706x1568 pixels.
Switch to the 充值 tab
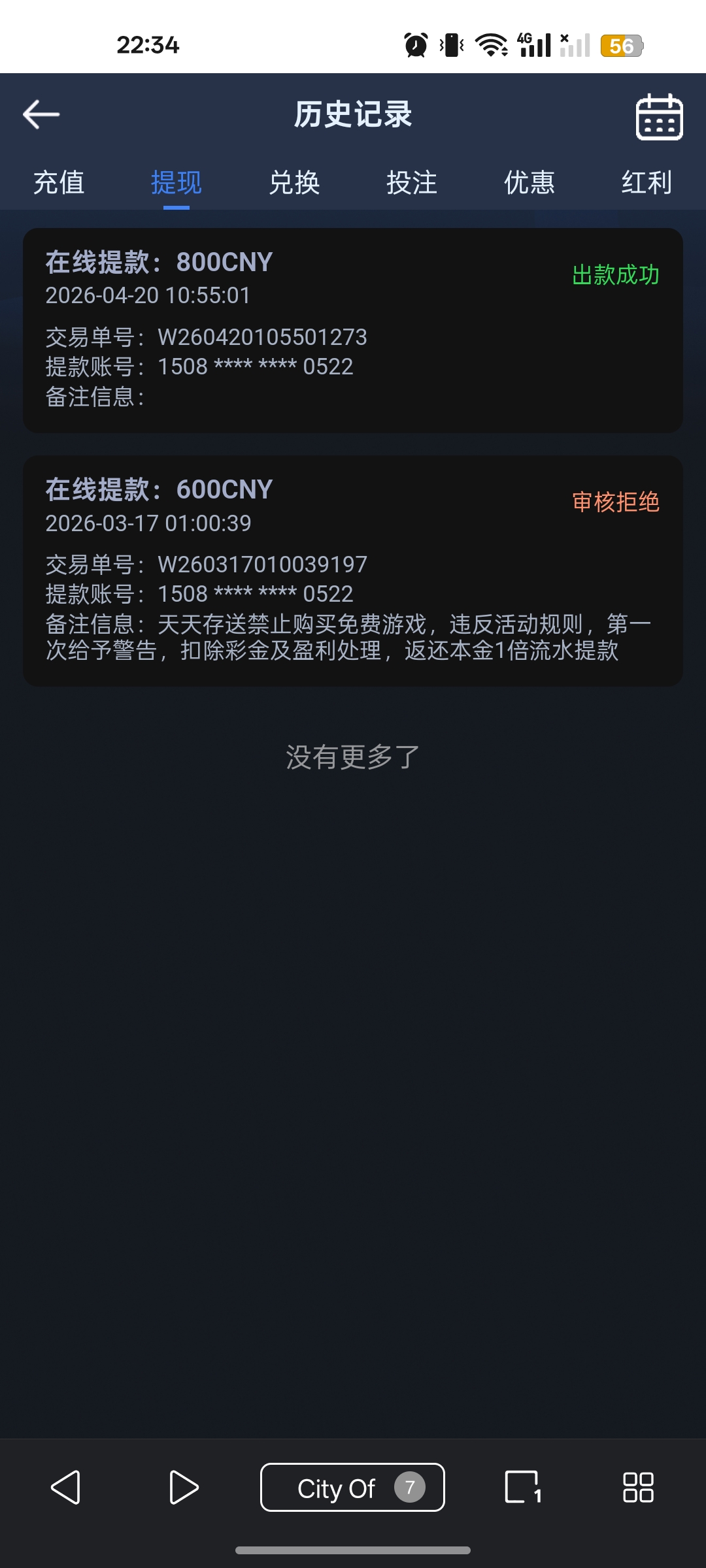(58, 184)
